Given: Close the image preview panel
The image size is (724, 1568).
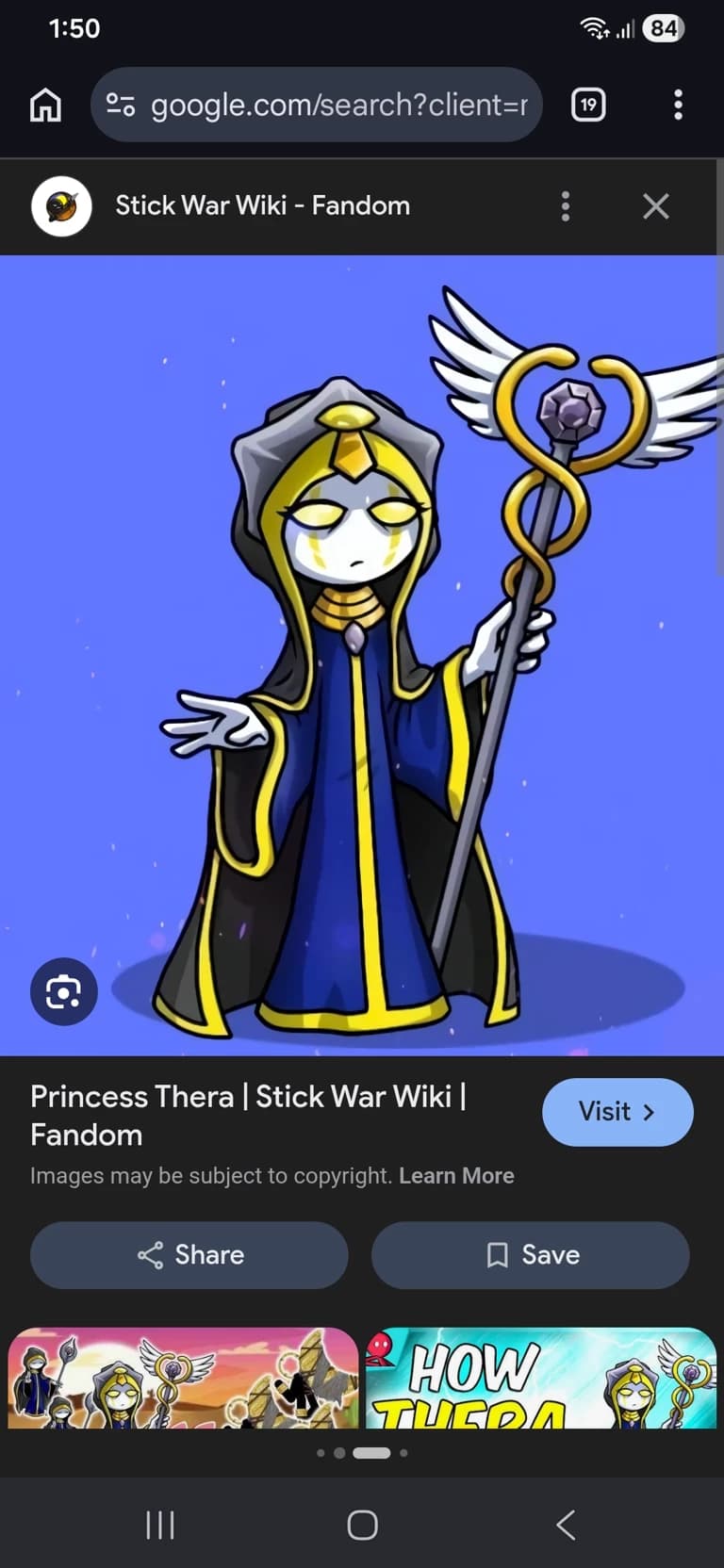Looking at the screenshot, I should [x=656, y=206].
